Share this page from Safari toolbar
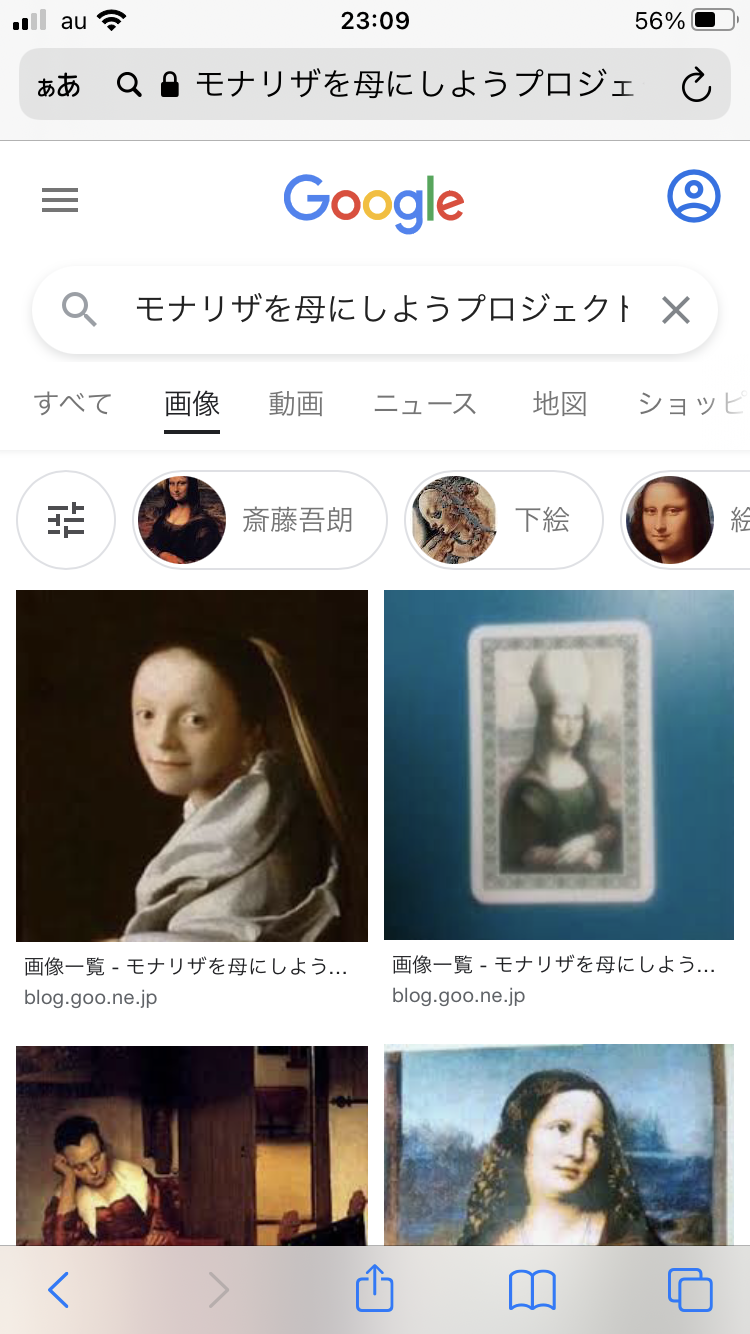The image size is (750, 1334). pos(375,1289)
